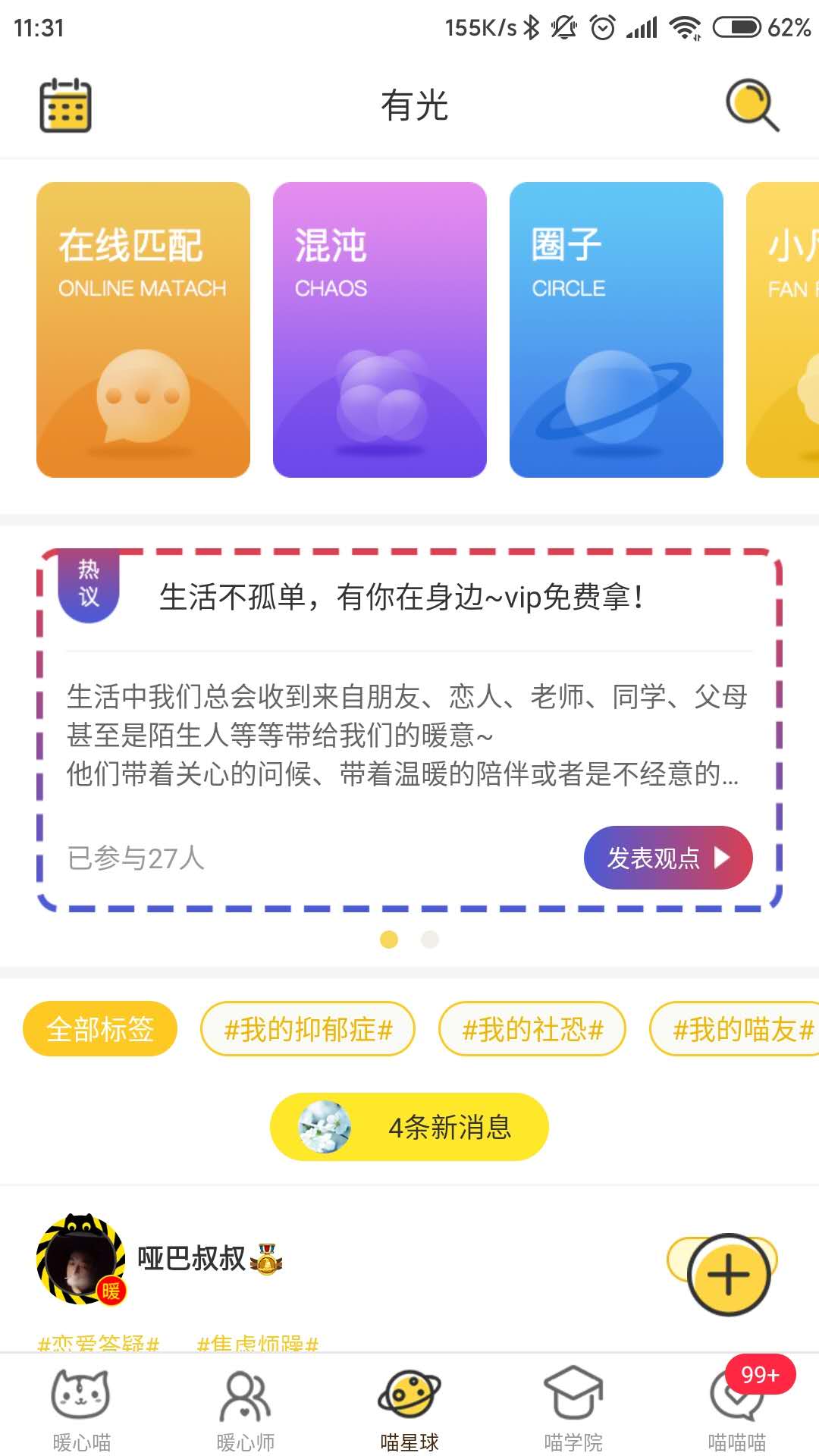Switch to the second banner page dot
Screen dimensions: 819x1456
[x=429, y=940]
